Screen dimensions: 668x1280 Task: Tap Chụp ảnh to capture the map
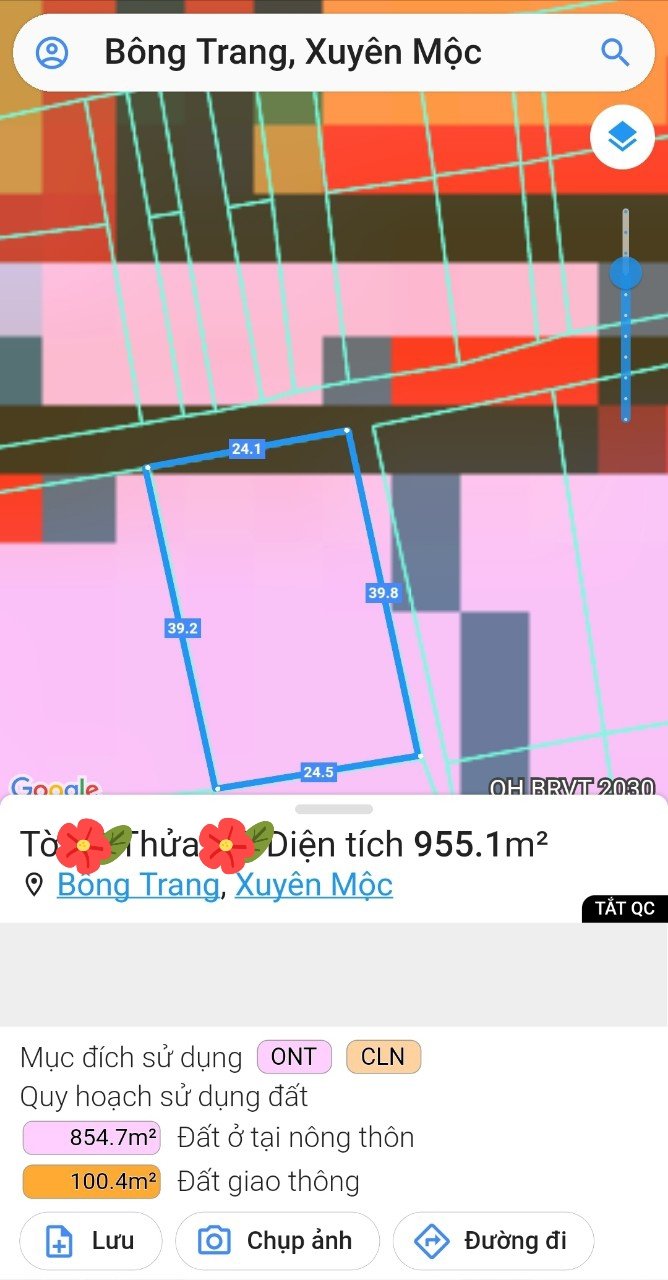coord(277,1241)
